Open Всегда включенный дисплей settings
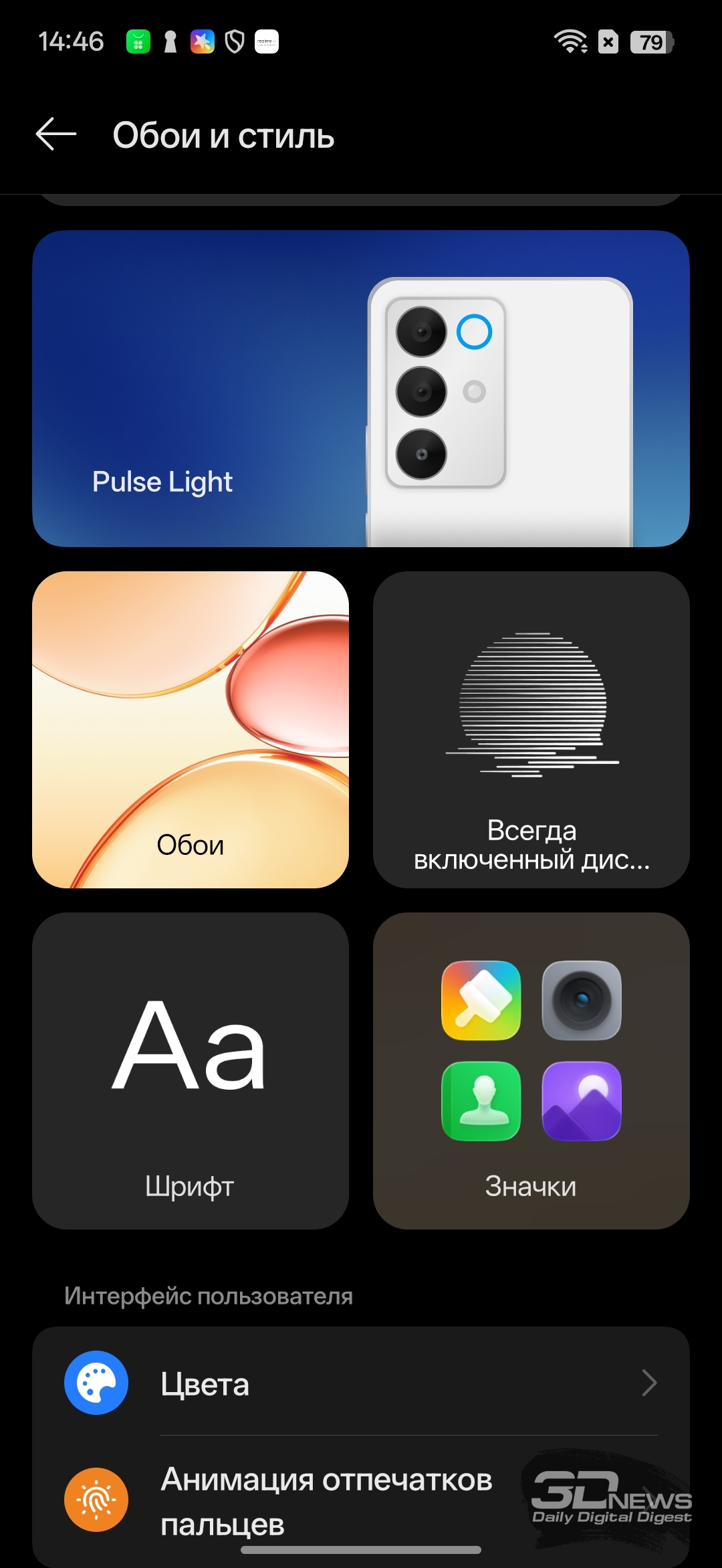Viewport: 722px width, 1568px height. coord(531,730)
